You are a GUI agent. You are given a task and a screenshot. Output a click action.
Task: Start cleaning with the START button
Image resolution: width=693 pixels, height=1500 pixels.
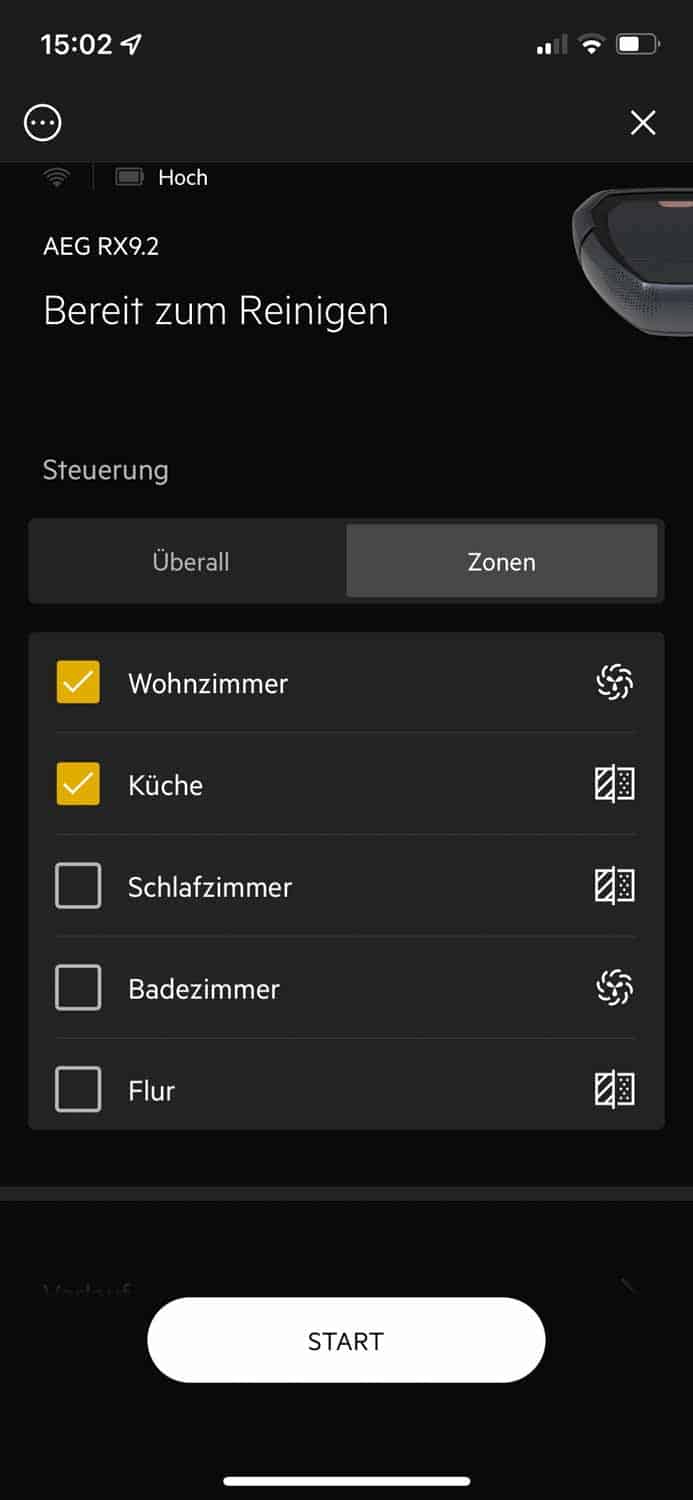(x=346, y=1341)
